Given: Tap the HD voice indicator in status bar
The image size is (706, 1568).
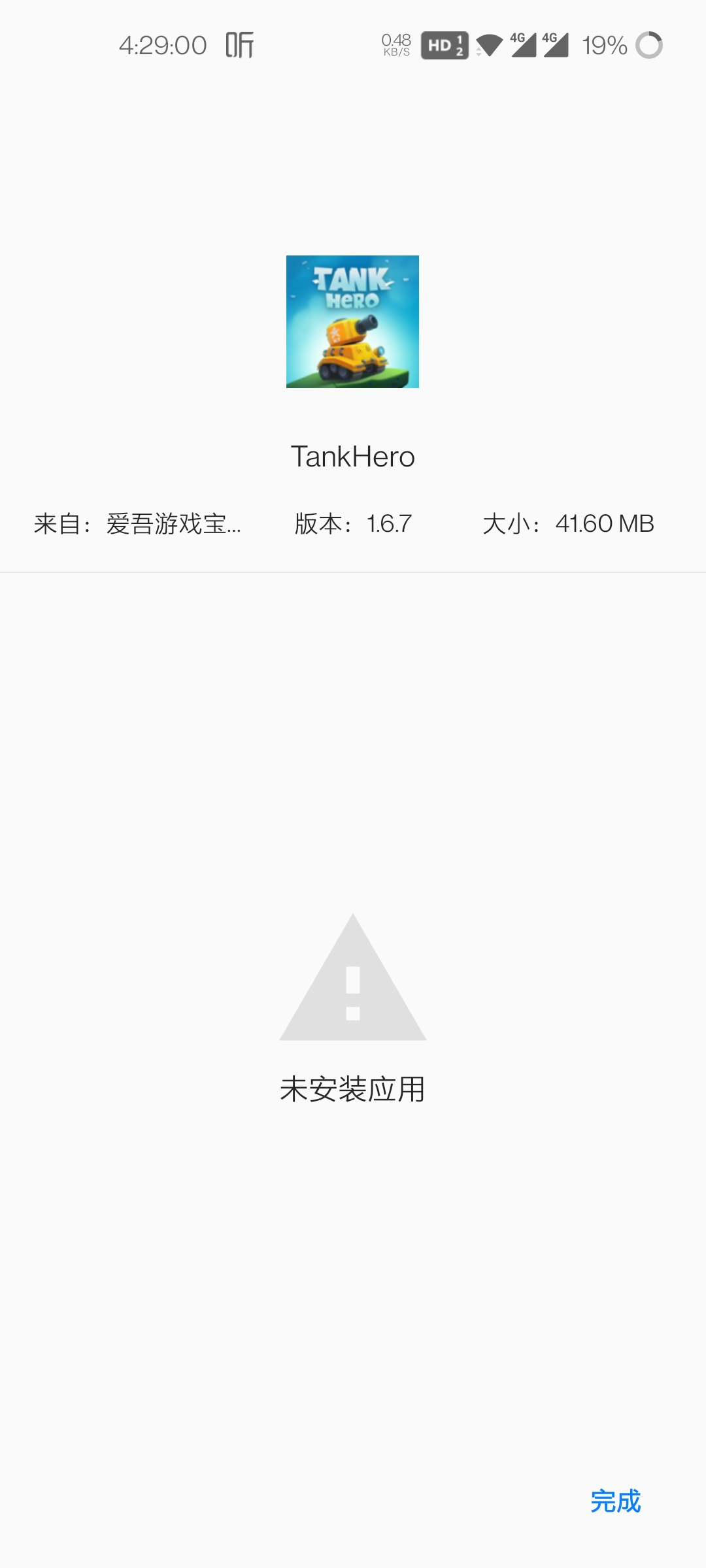Looking at the screenshot, I should click(x=445, y=46).
